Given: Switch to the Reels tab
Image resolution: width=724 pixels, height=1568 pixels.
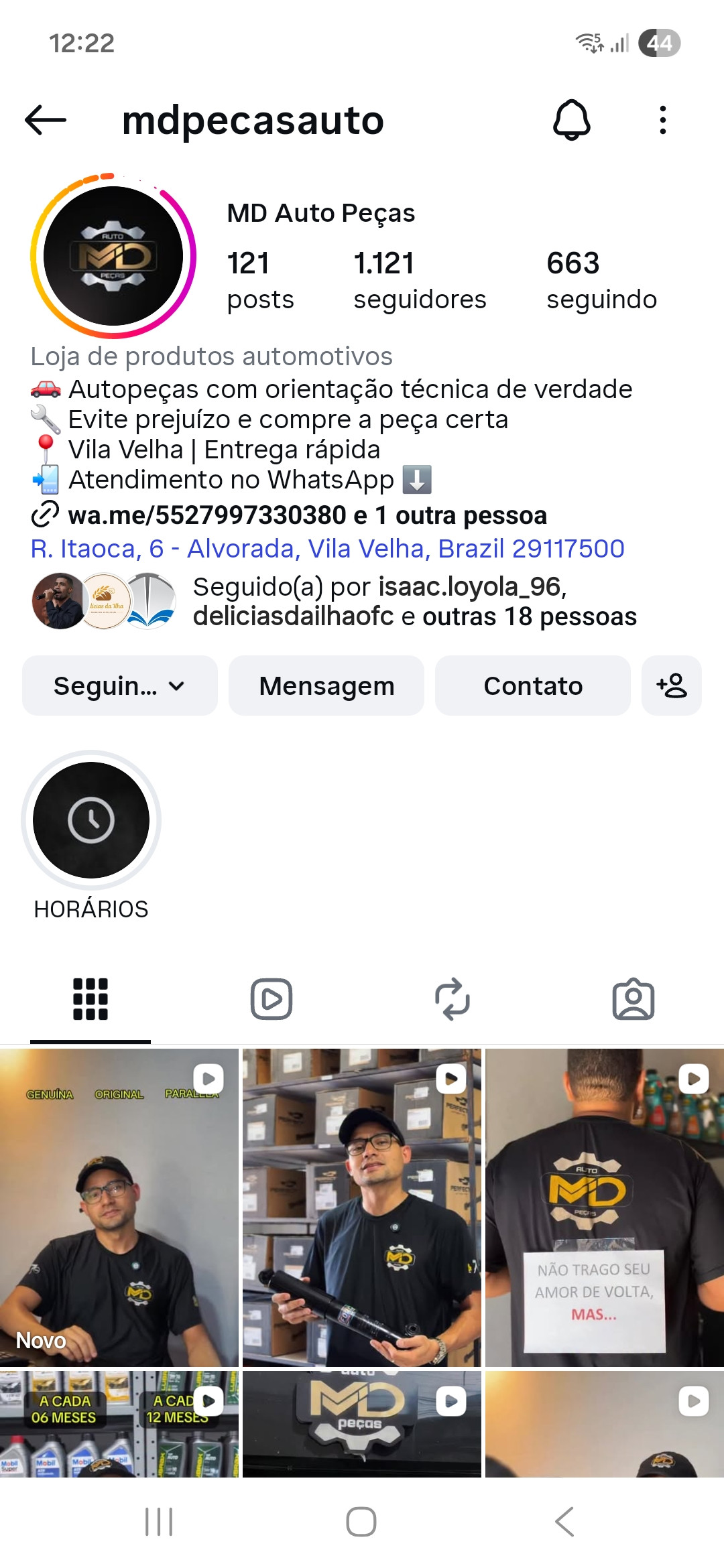Looking at the screenshot, I should [x=271, y=999].
